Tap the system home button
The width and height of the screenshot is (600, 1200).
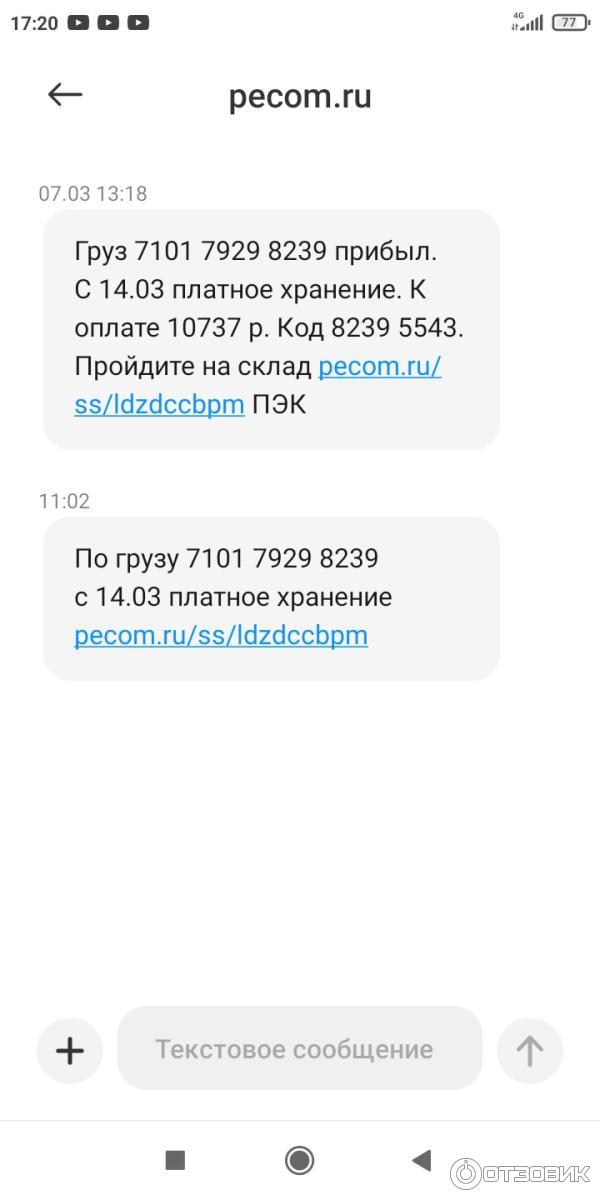click(299, 1160)
